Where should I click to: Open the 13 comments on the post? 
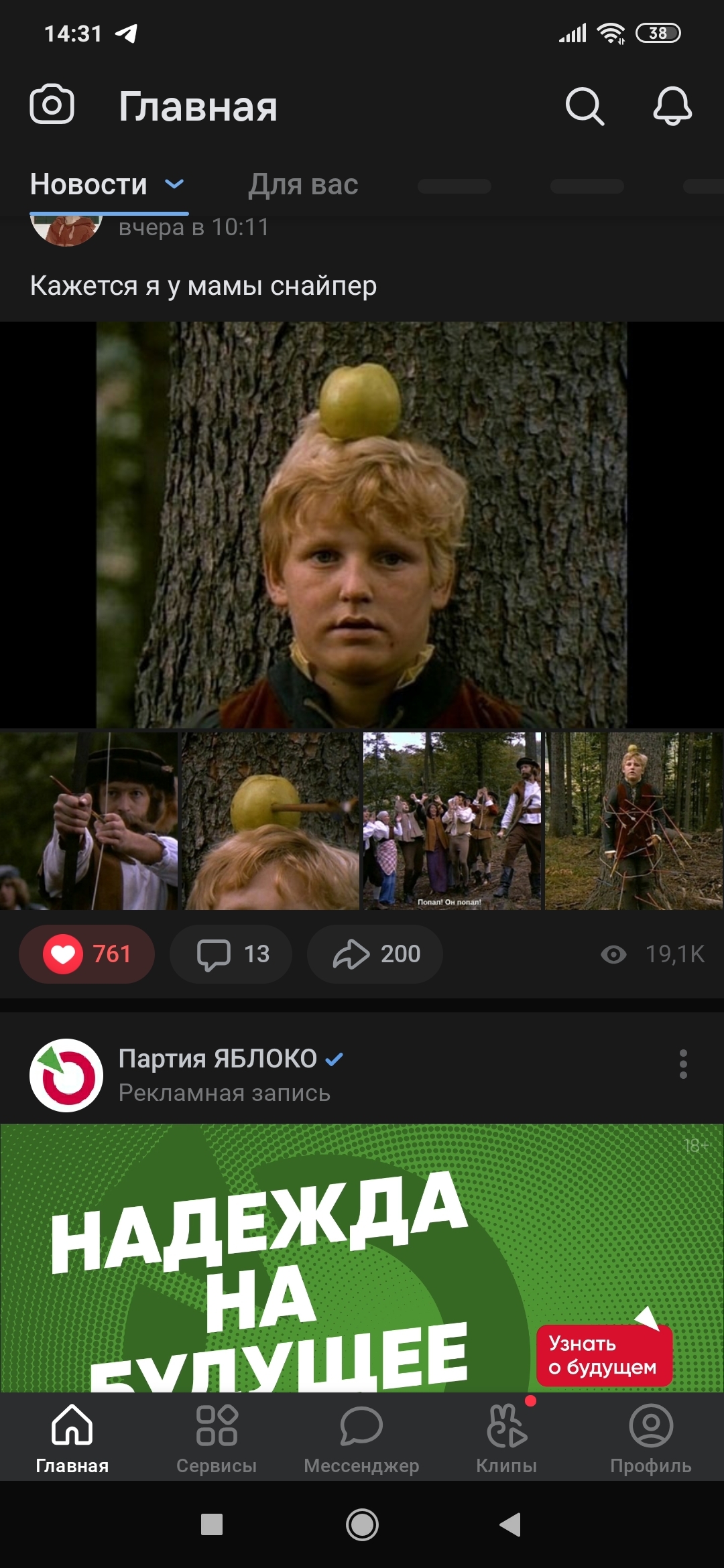[231, 954]
